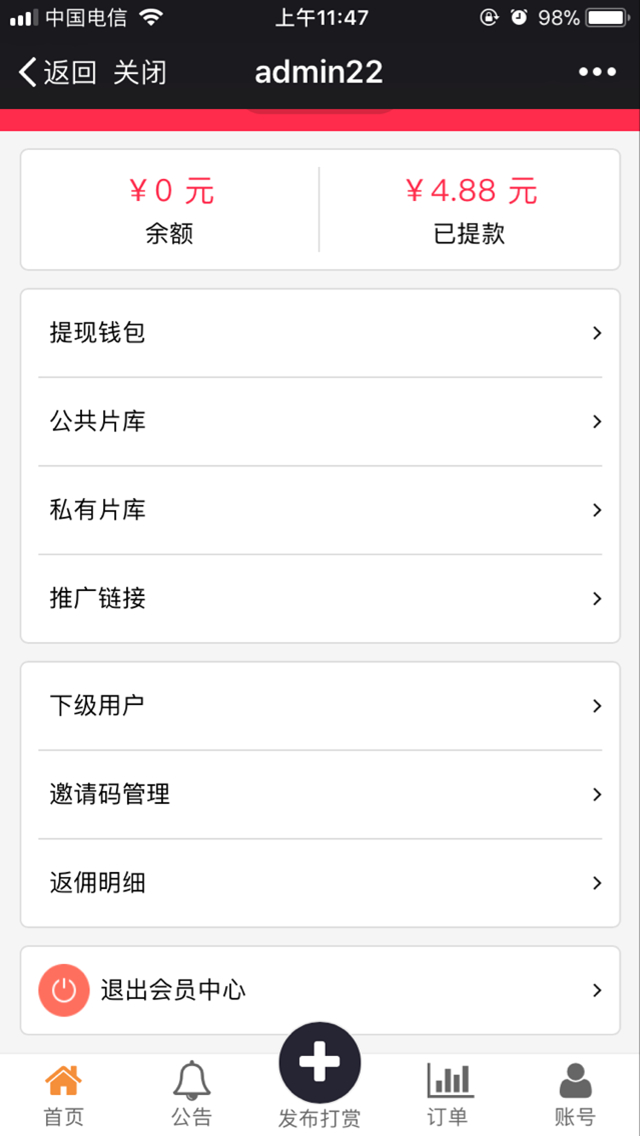
Task: View 下级用户
Action: pyautogui.click(x=320, y=706)
